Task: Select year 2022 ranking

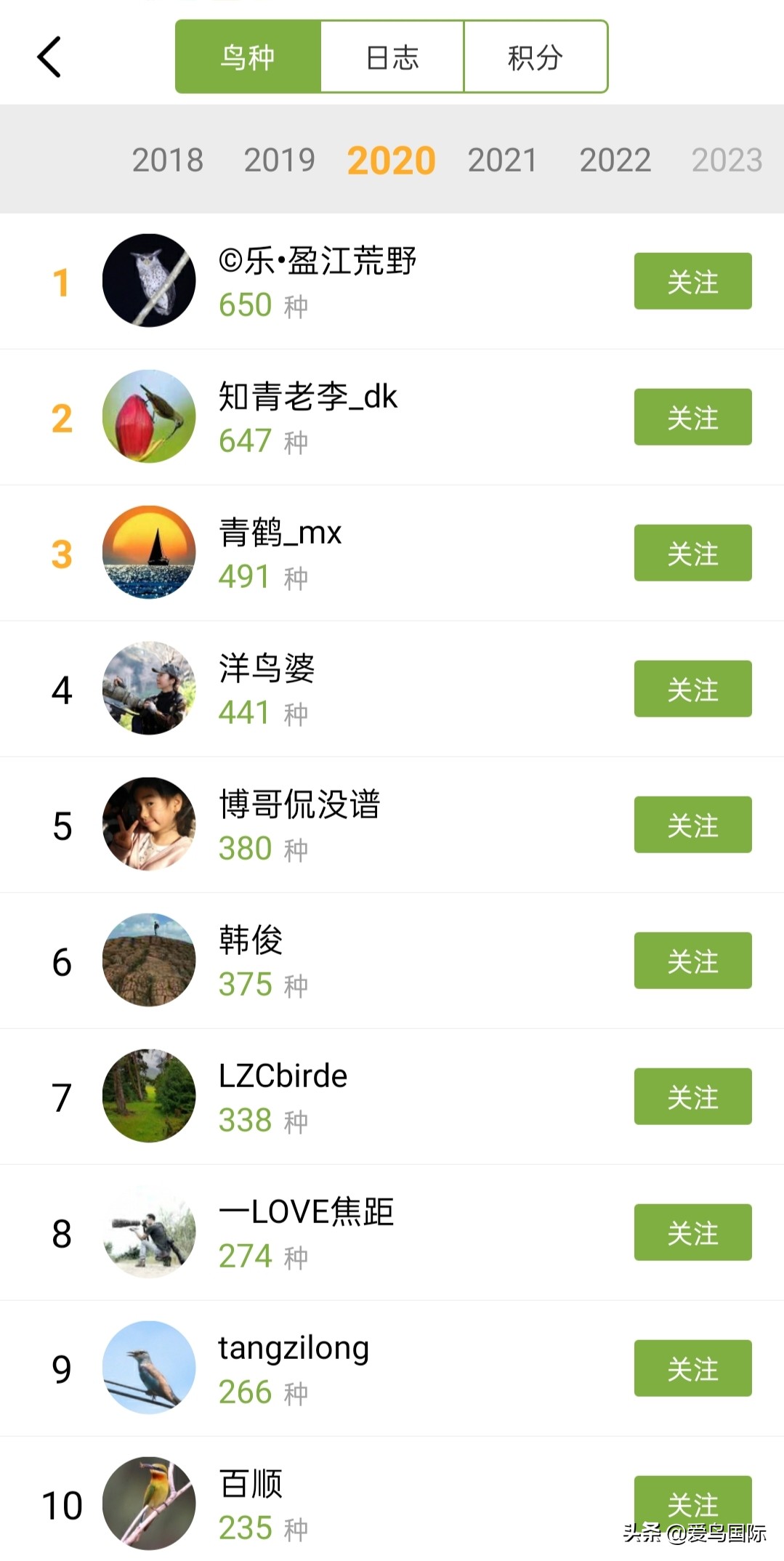Action: (x=615, y=160)
